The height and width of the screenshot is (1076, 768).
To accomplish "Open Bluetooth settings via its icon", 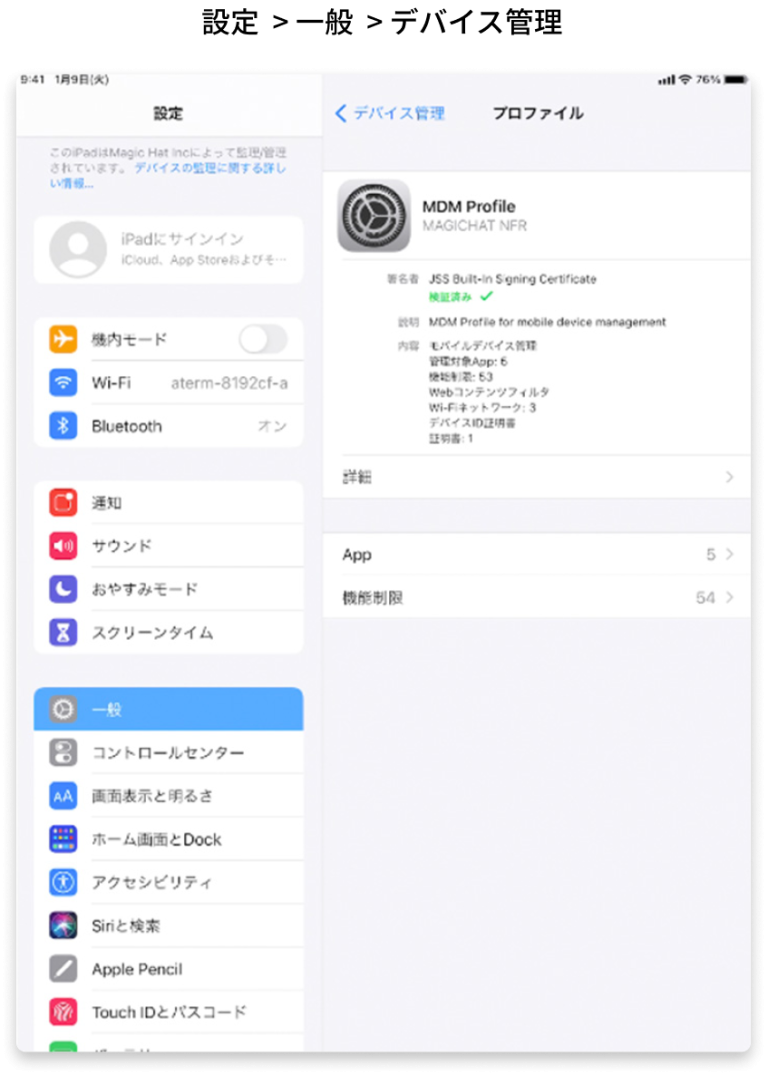I will click(63, 425).
